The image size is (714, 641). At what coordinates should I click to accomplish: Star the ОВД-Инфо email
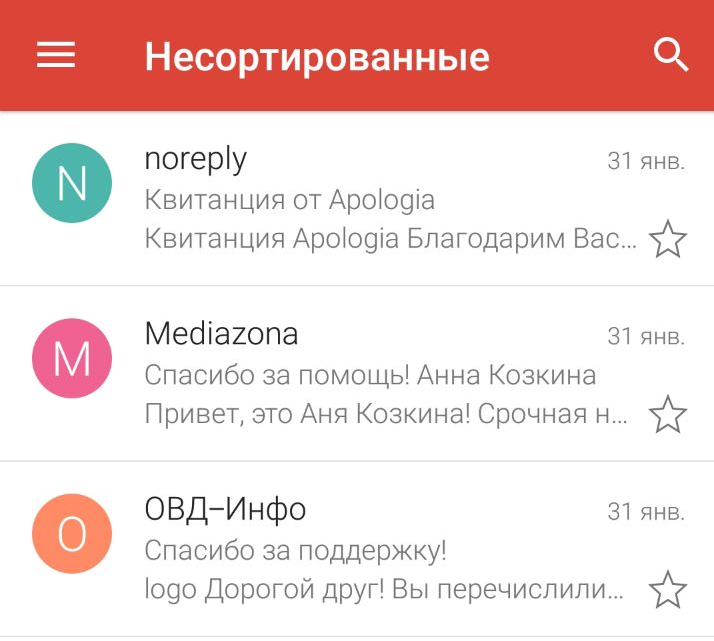point(667,590)
